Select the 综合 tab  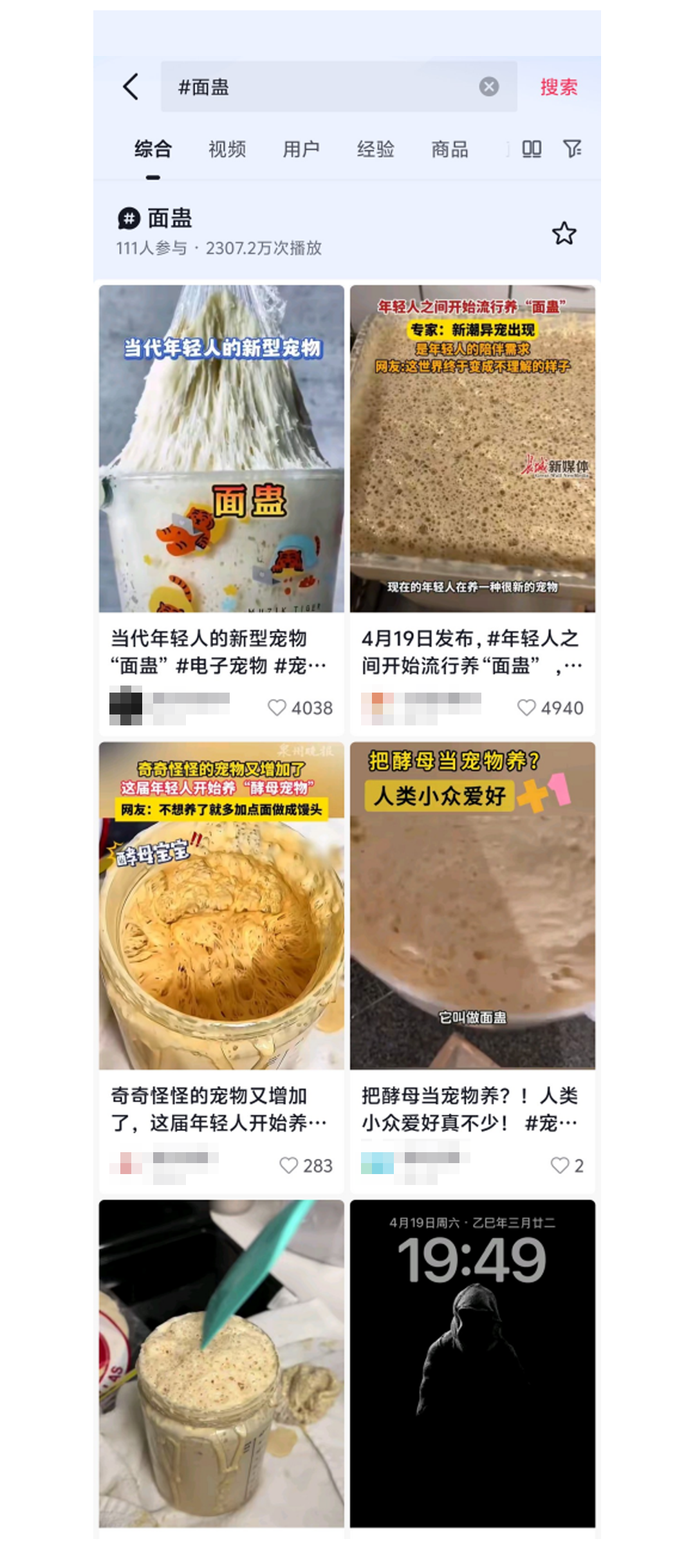153,149
